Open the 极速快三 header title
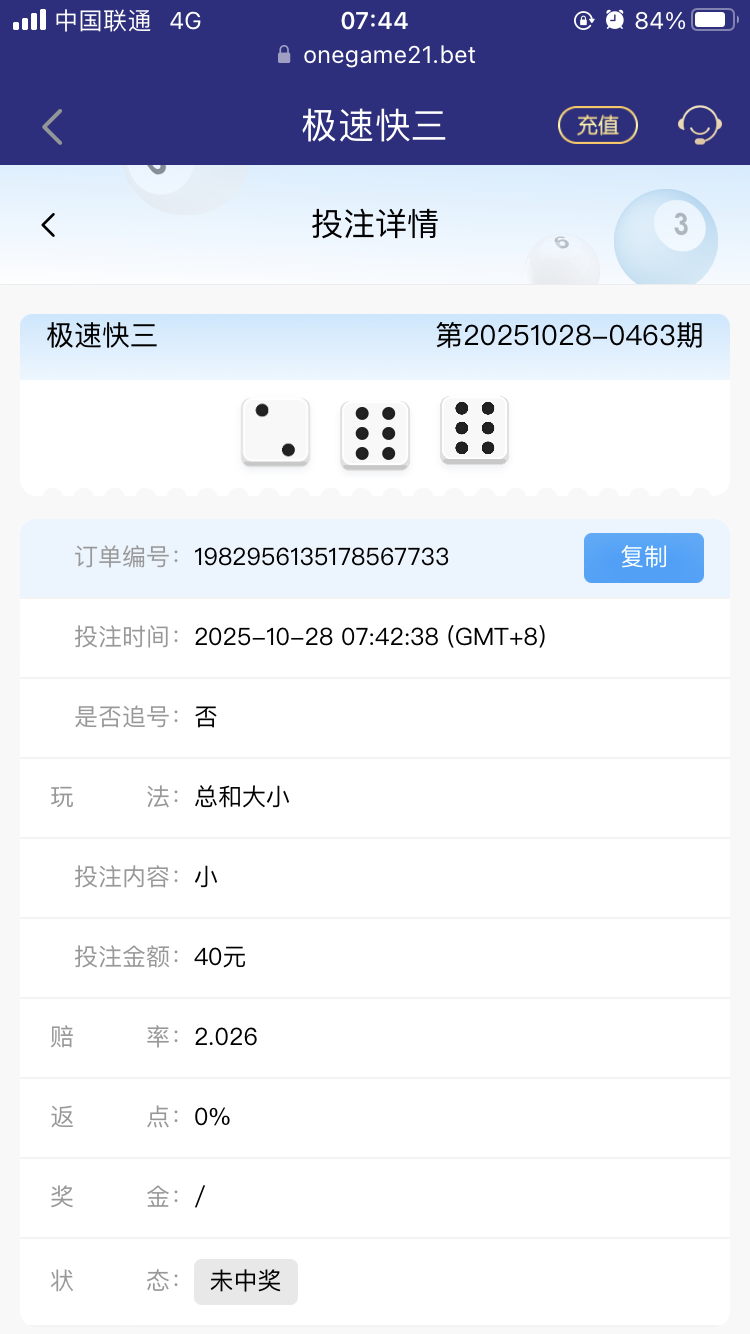 375,124
